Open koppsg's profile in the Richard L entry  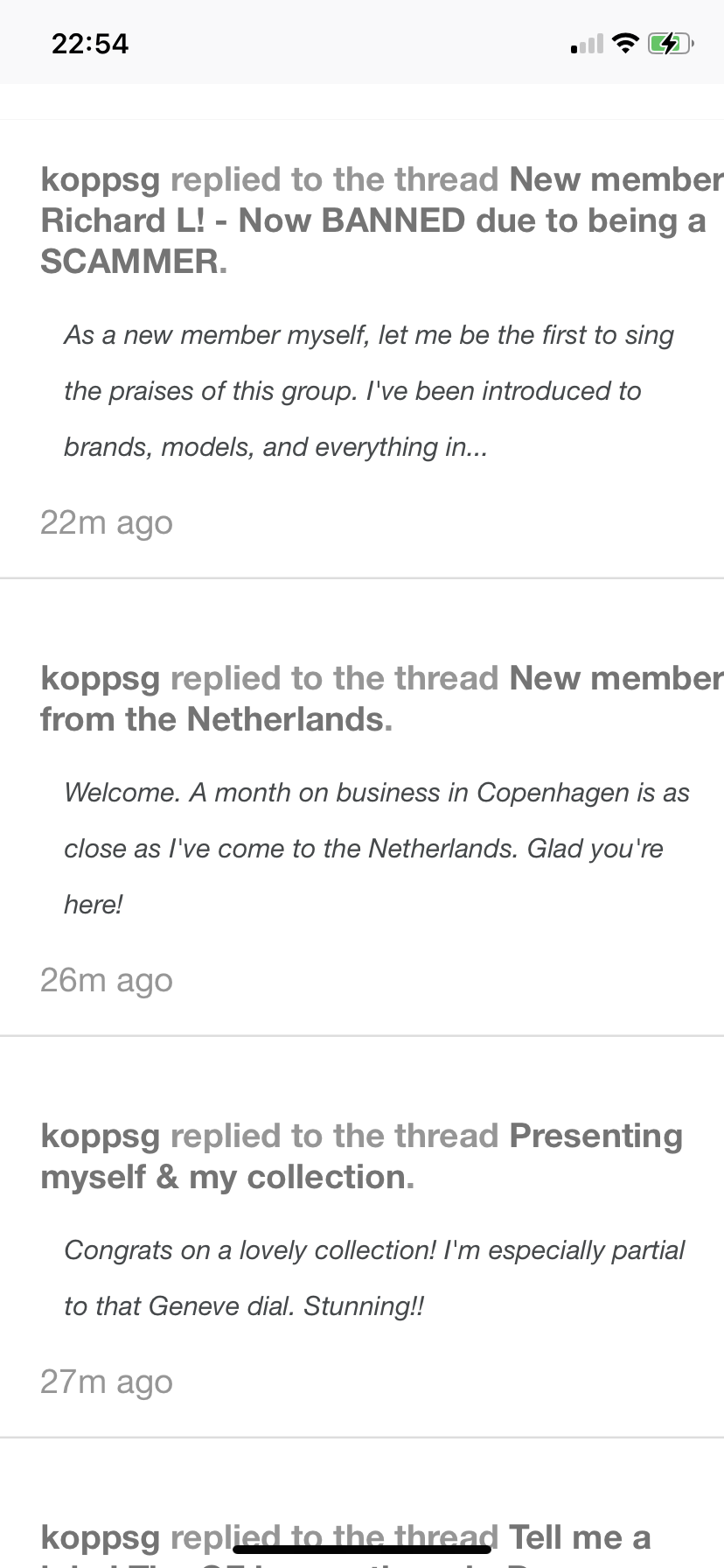[x=100, y=180]
